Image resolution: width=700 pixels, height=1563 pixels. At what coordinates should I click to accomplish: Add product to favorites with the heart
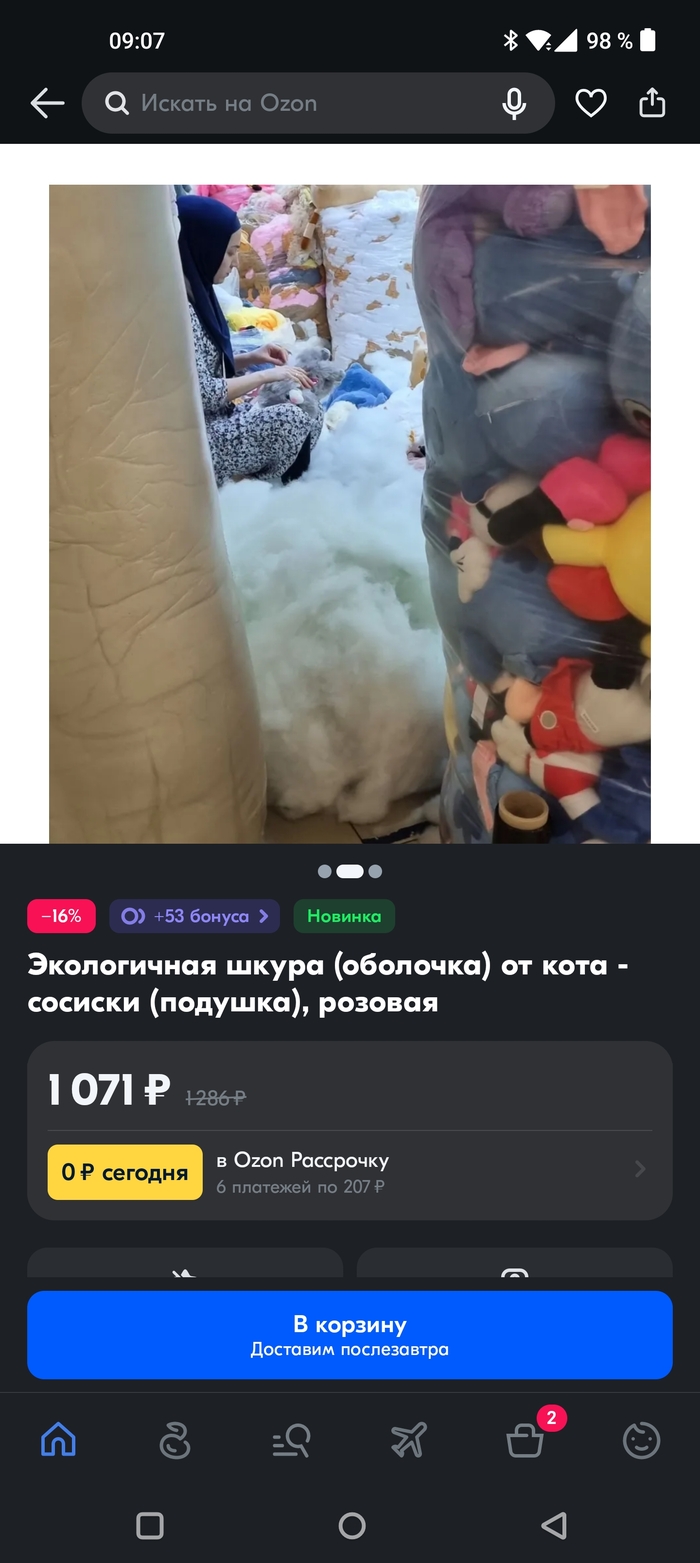(x=591, y=103)
